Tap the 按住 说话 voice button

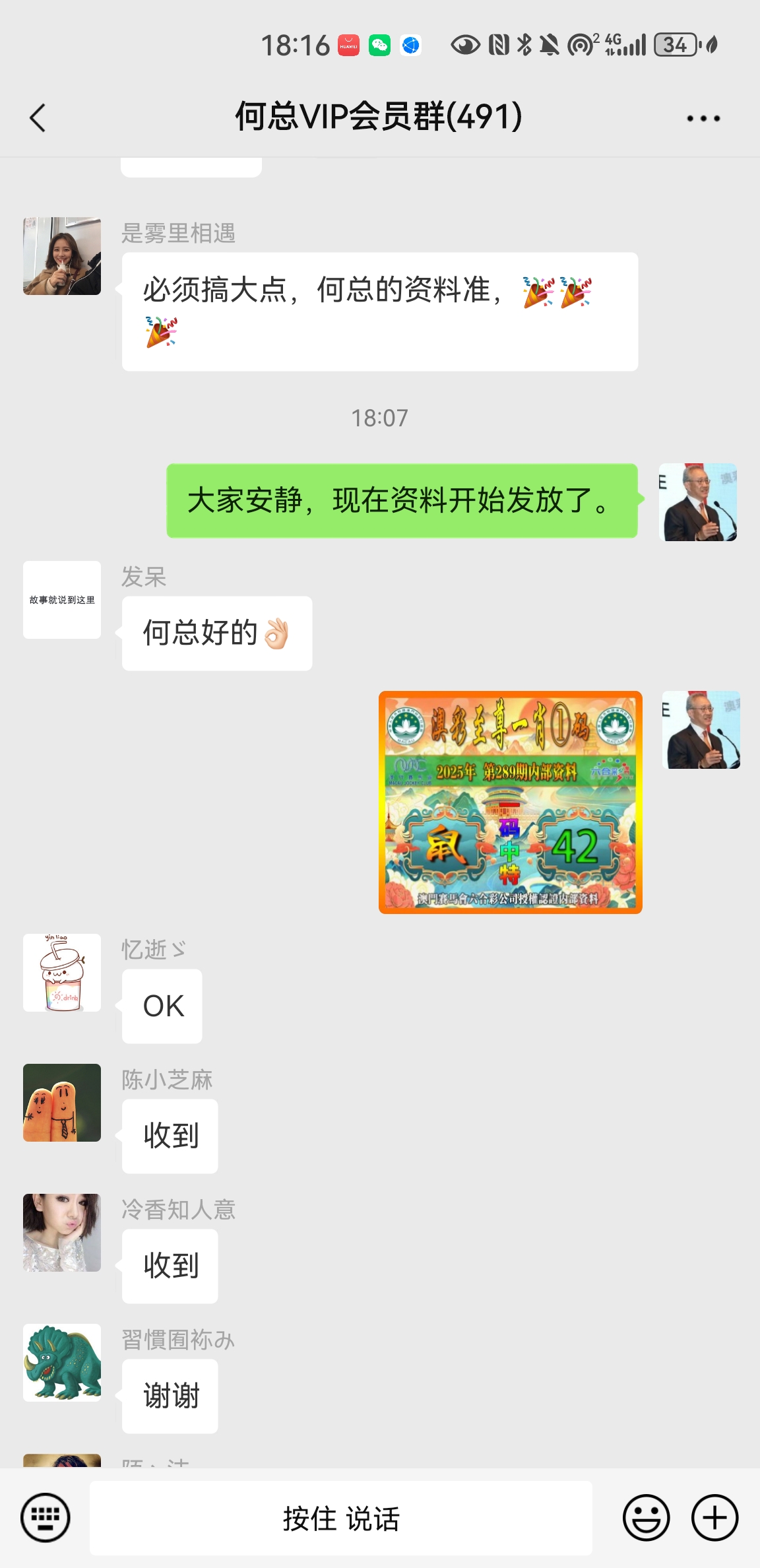340,1518
